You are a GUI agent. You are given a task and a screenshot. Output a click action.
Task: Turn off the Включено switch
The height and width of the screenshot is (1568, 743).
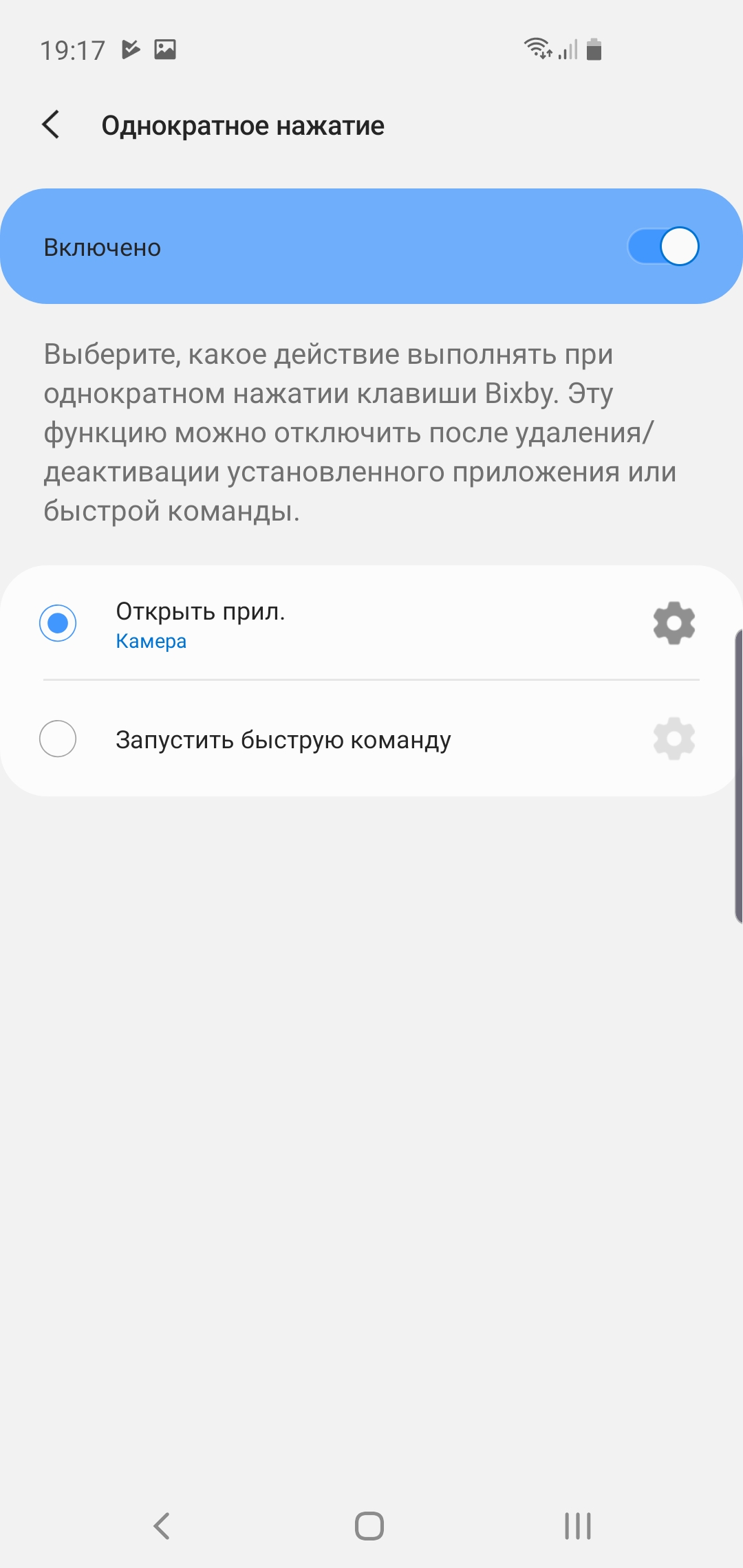point(663,246)
